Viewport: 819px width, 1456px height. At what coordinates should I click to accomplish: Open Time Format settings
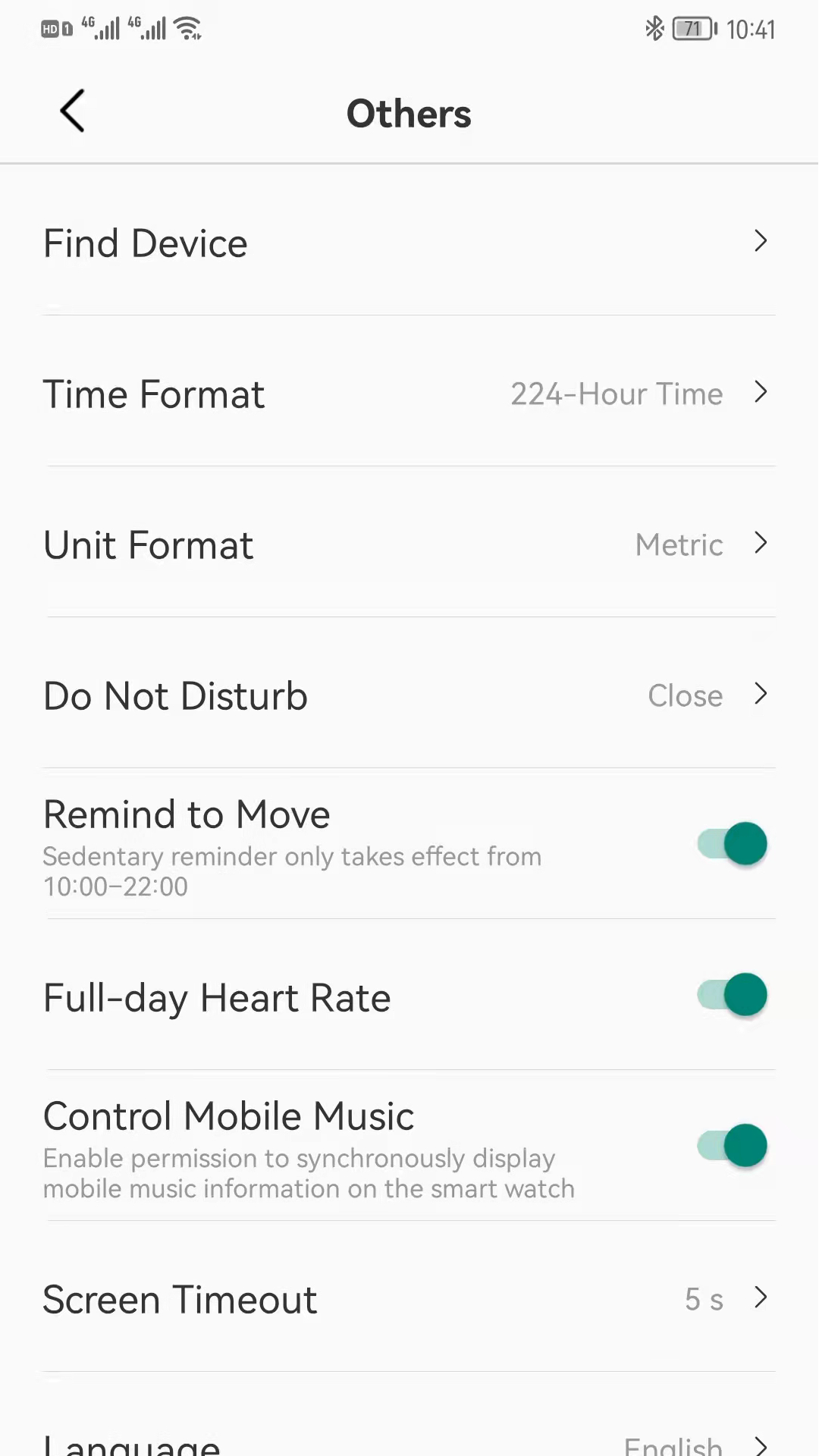click(x=409, y=394)
